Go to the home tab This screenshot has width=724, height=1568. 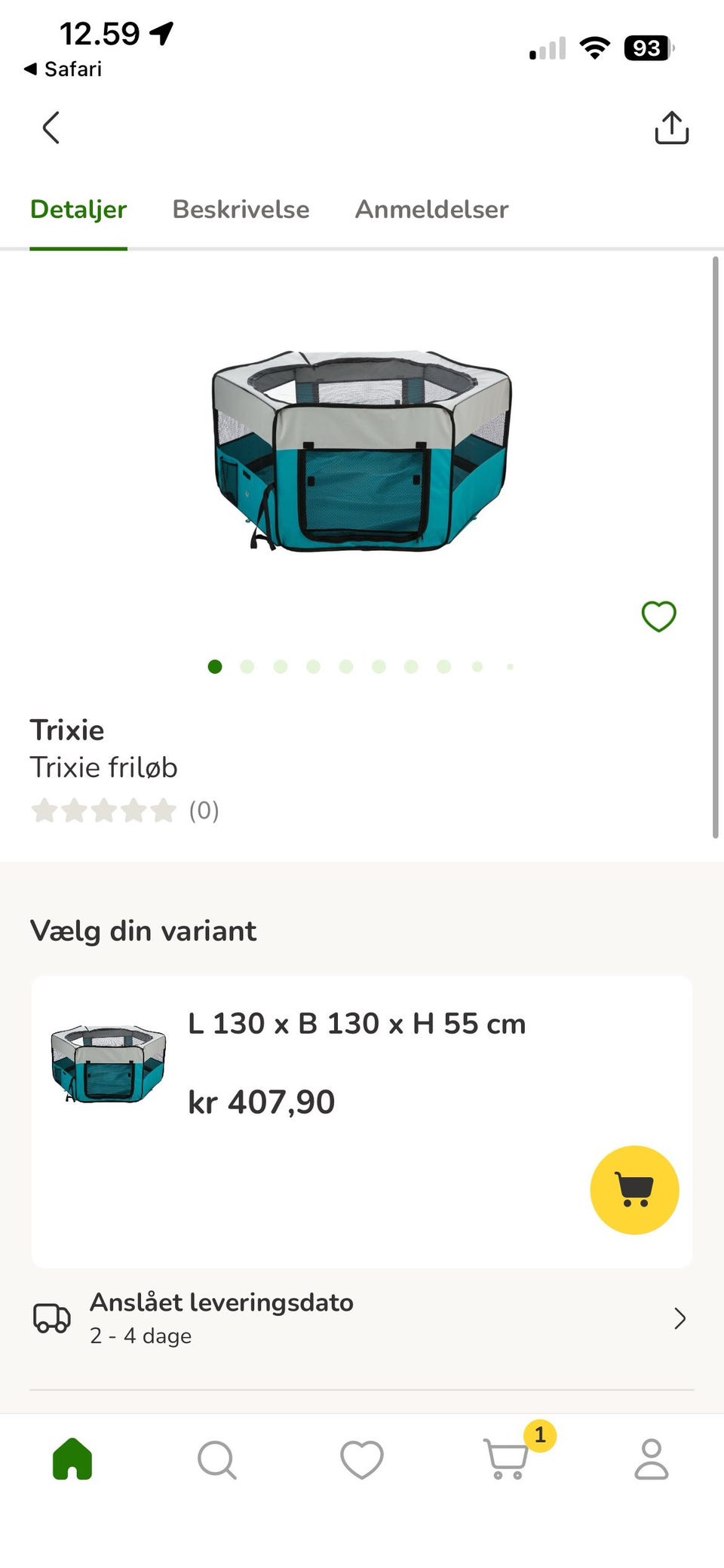click(72, 1459)
